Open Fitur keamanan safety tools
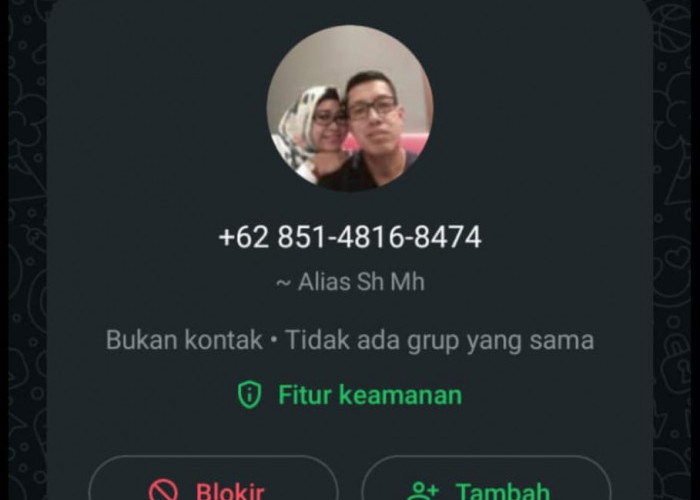This screenshot has height=500, width=700. point(350,395)
